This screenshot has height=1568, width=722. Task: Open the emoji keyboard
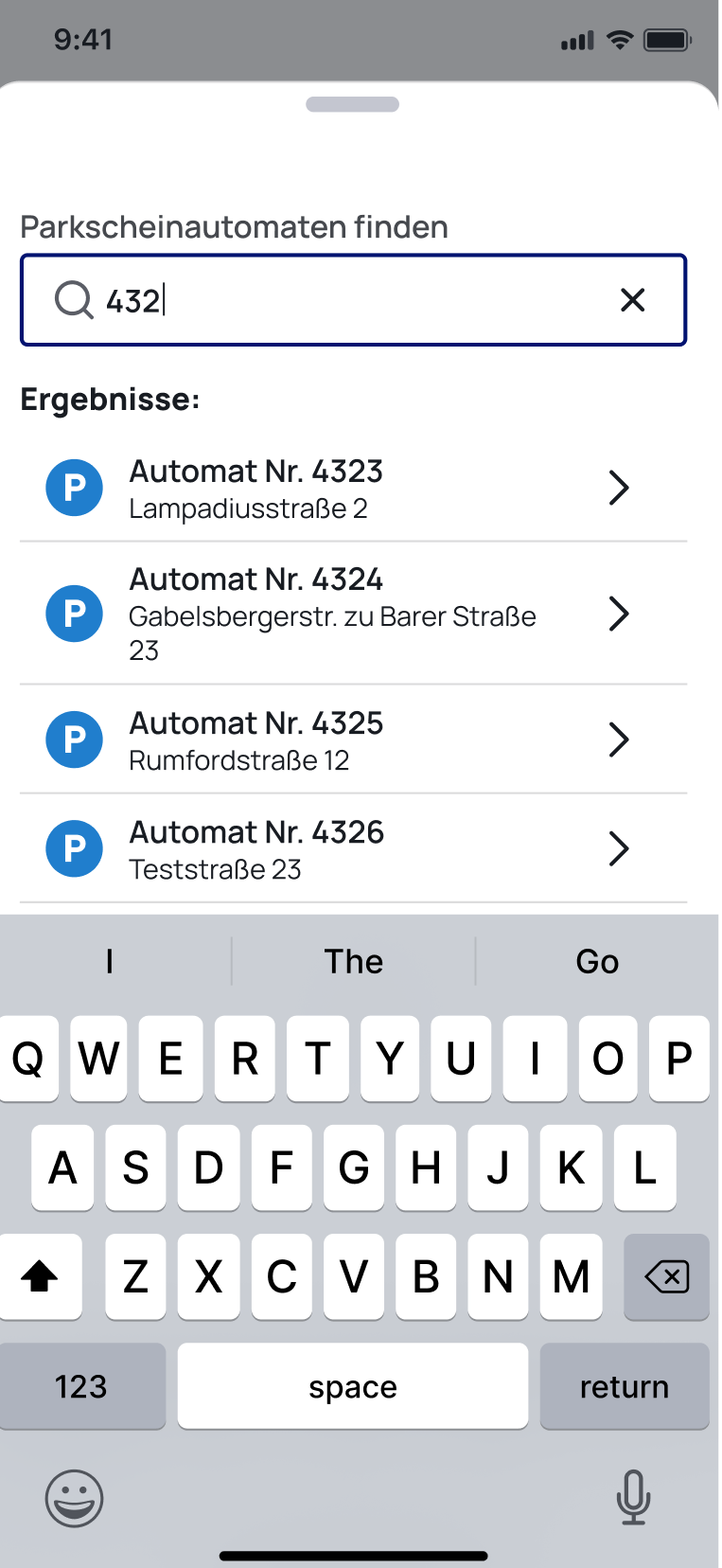74,1498
